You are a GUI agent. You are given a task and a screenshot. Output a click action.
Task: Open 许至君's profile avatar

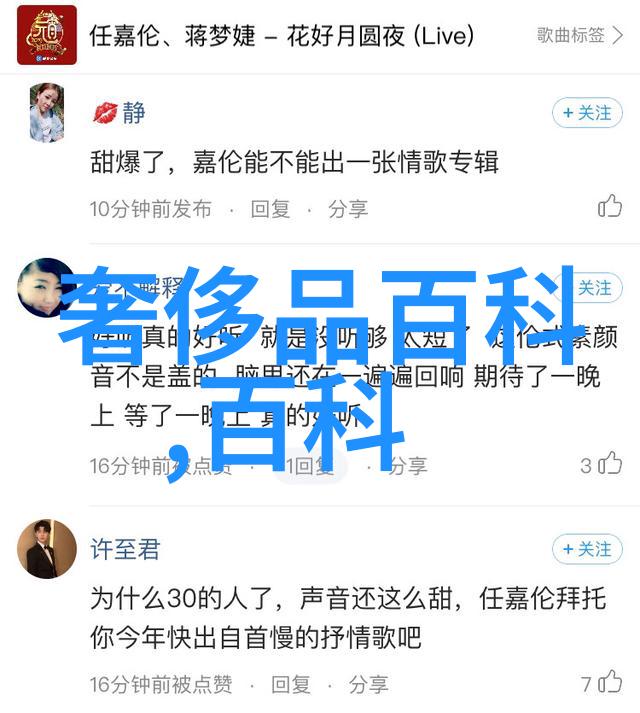click(47, 549)
